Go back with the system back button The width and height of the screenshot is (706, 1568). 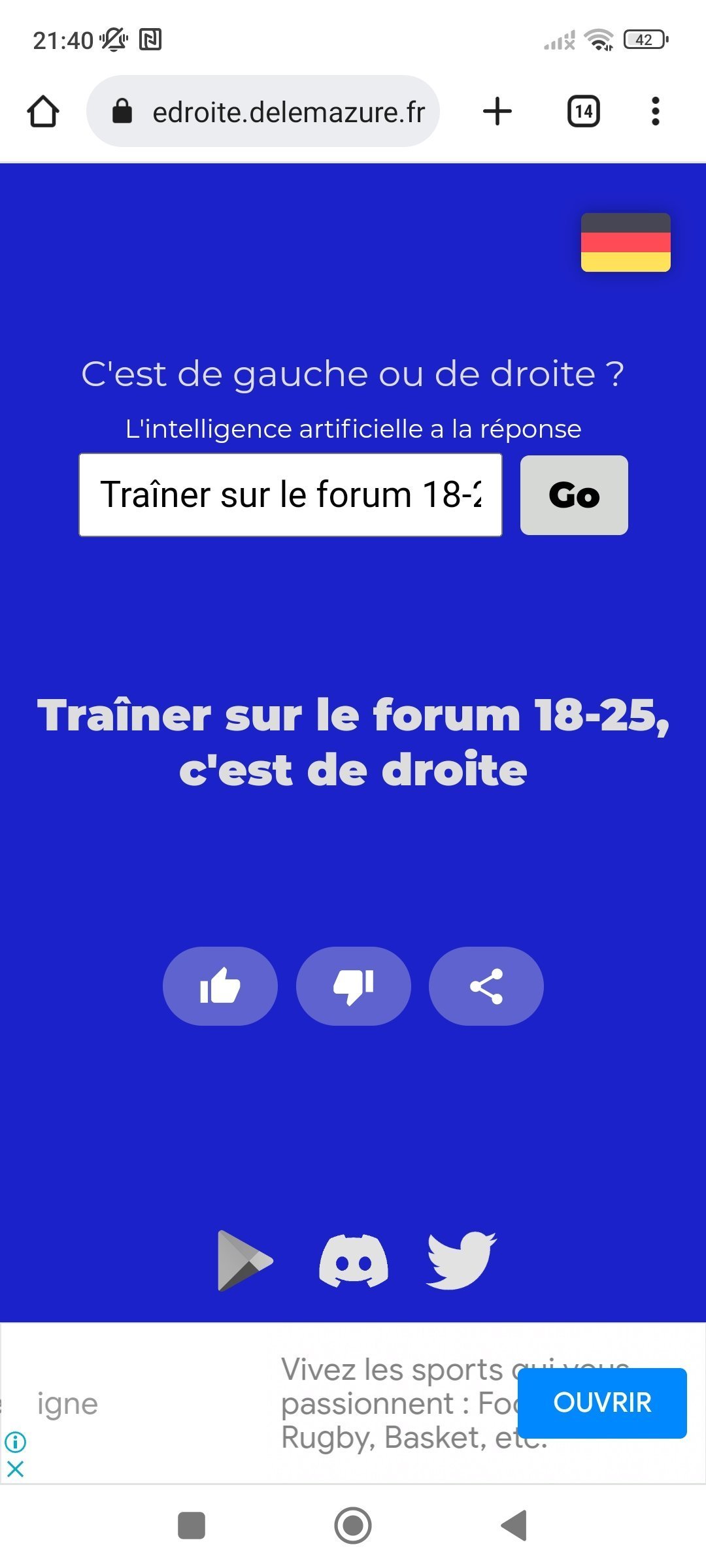click(x=514, y=1526)
